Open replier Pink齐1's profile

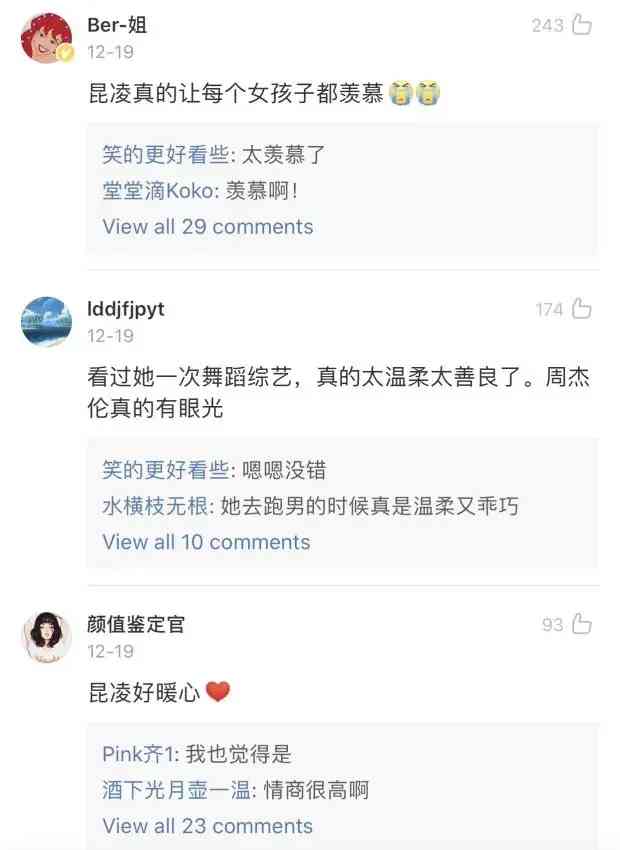(x=138, y=755)
